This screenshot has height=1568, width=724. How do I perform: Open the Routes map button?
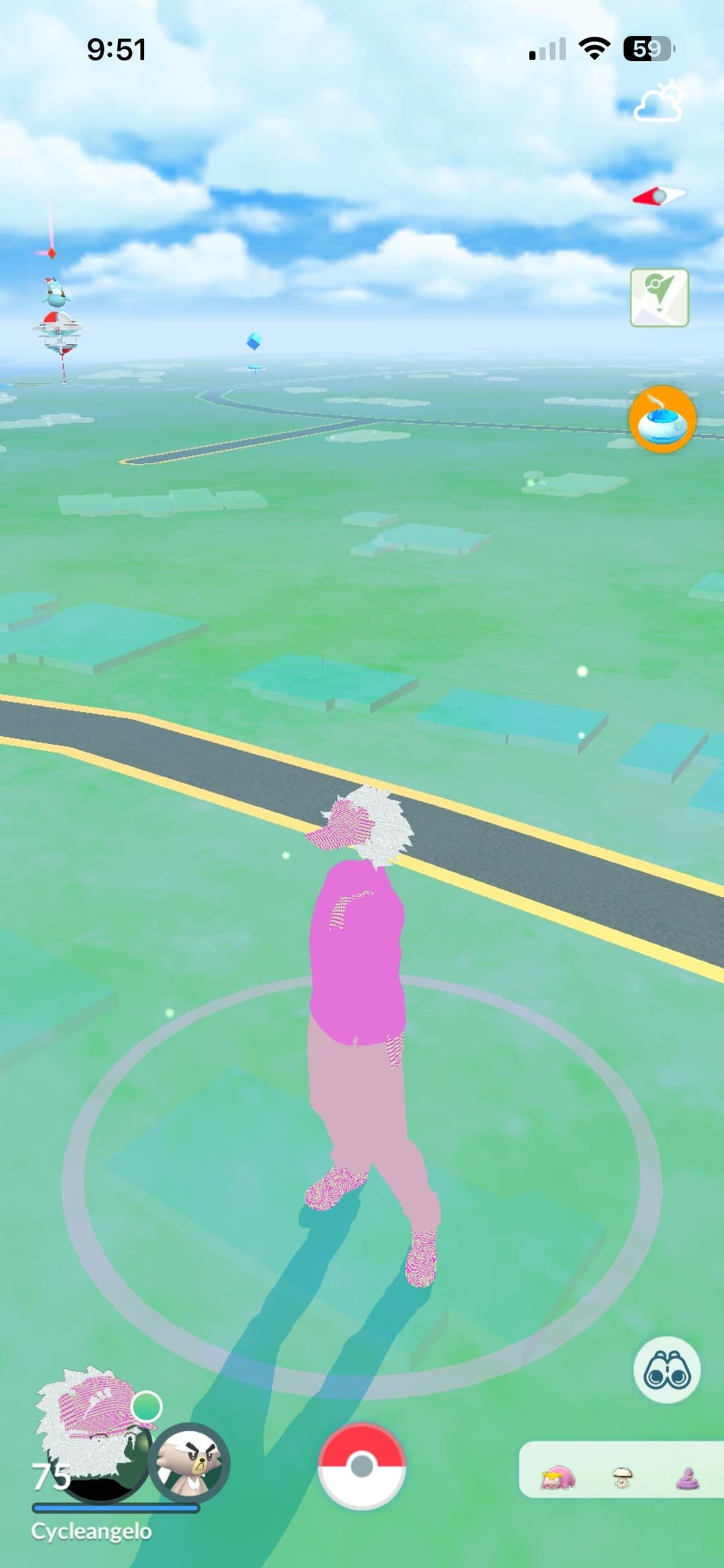coord(659,298)
